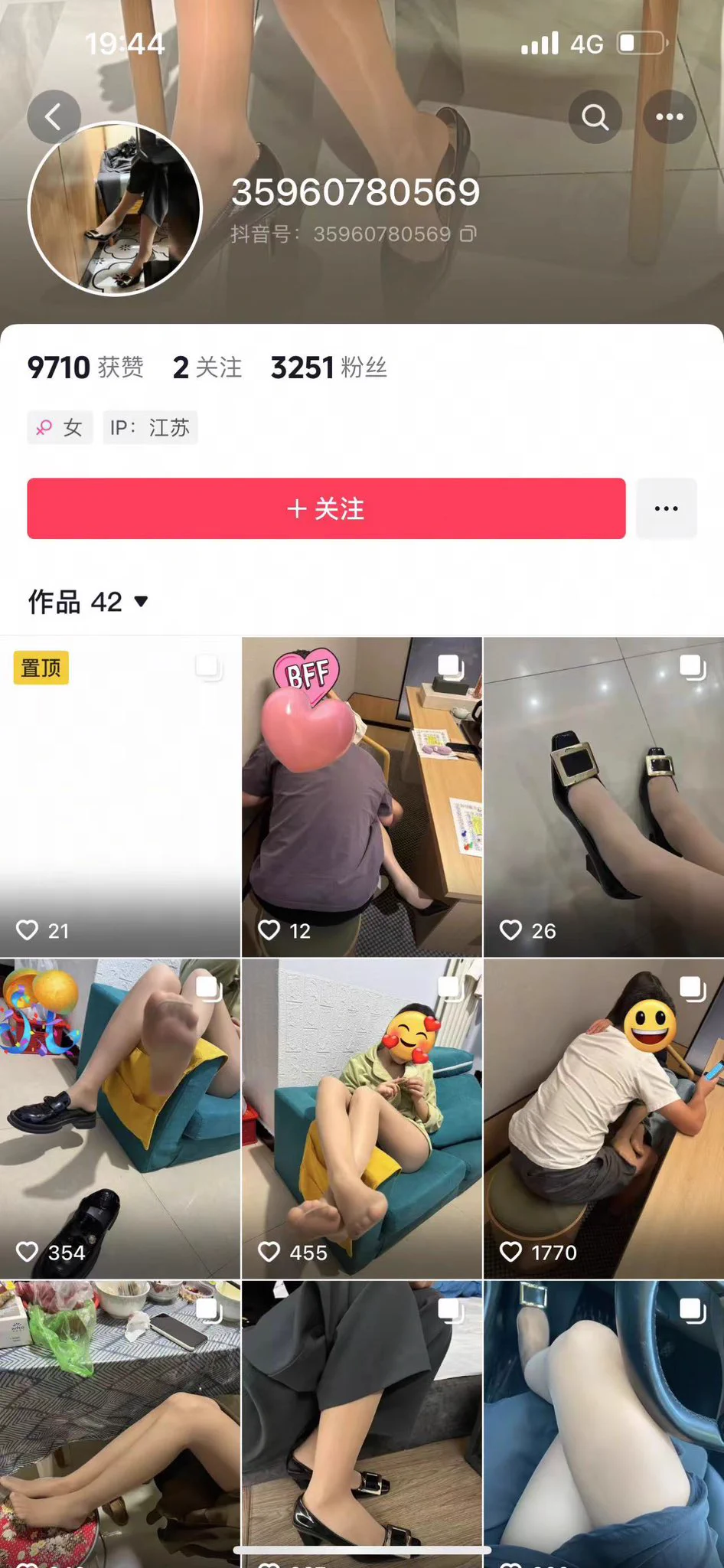This screenshot has height=1568, width=724.
Task: Open the post with 26 likes
Action: coord(603,796)
